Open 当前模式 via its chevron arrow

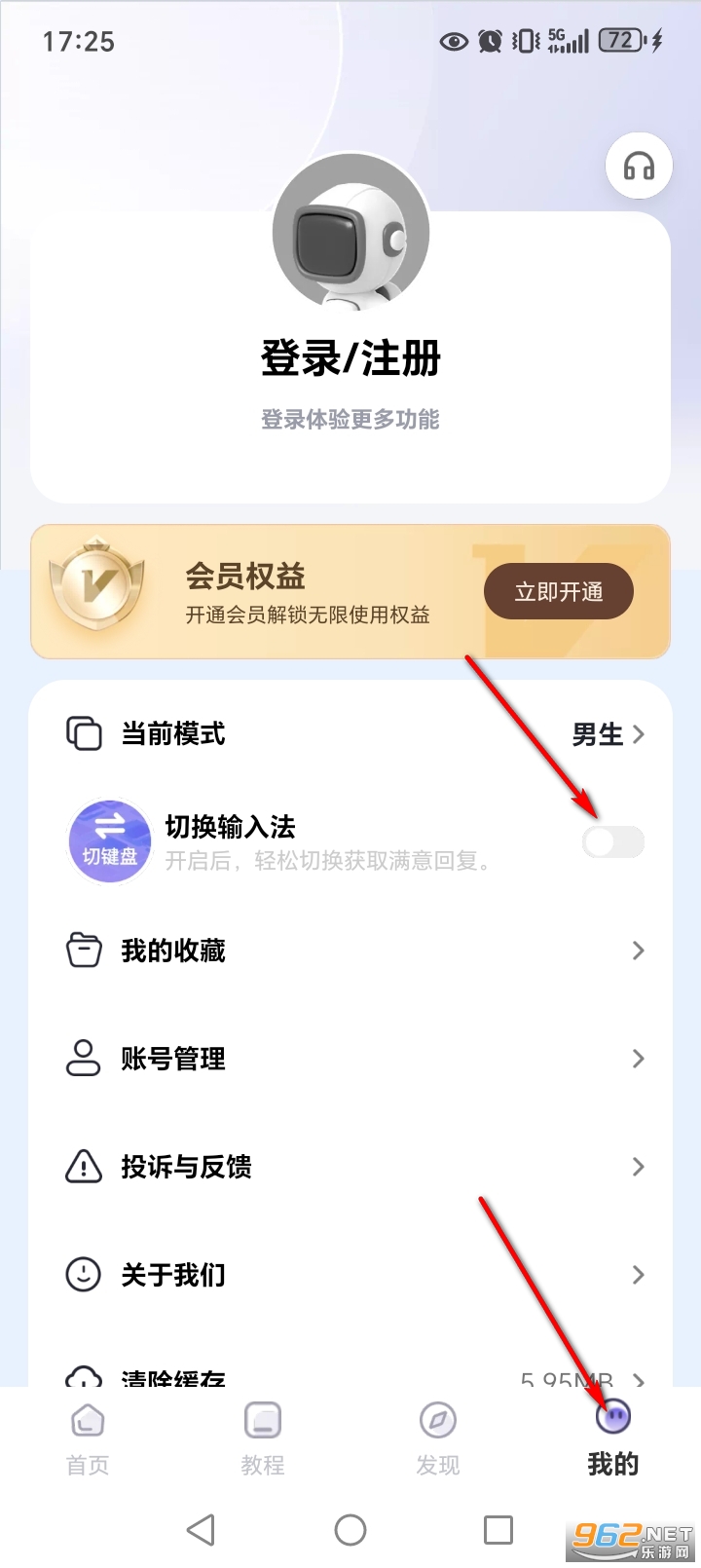pos(639,734)
